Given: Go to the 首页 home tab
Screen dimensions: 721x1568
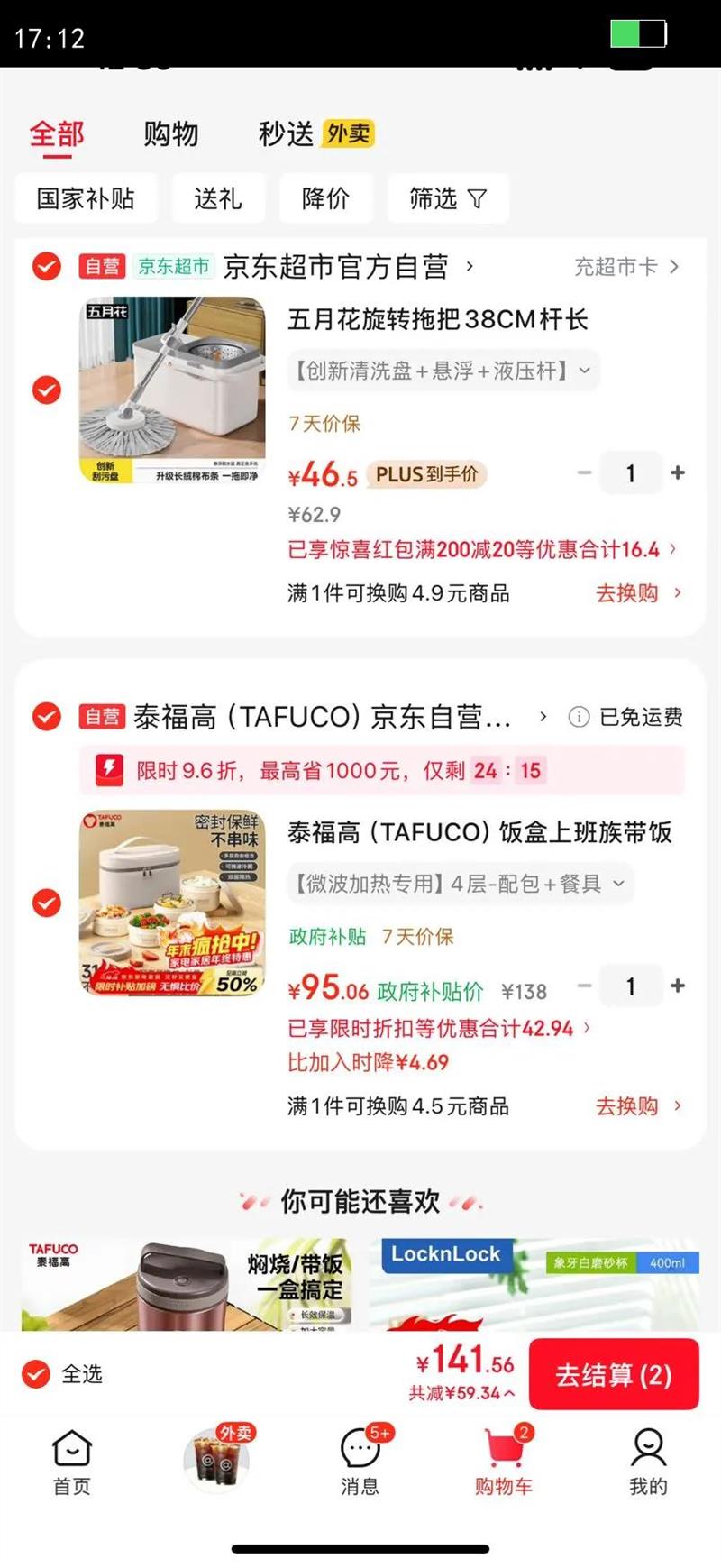Looking at the screenshot, I should tap(72, 1461).
